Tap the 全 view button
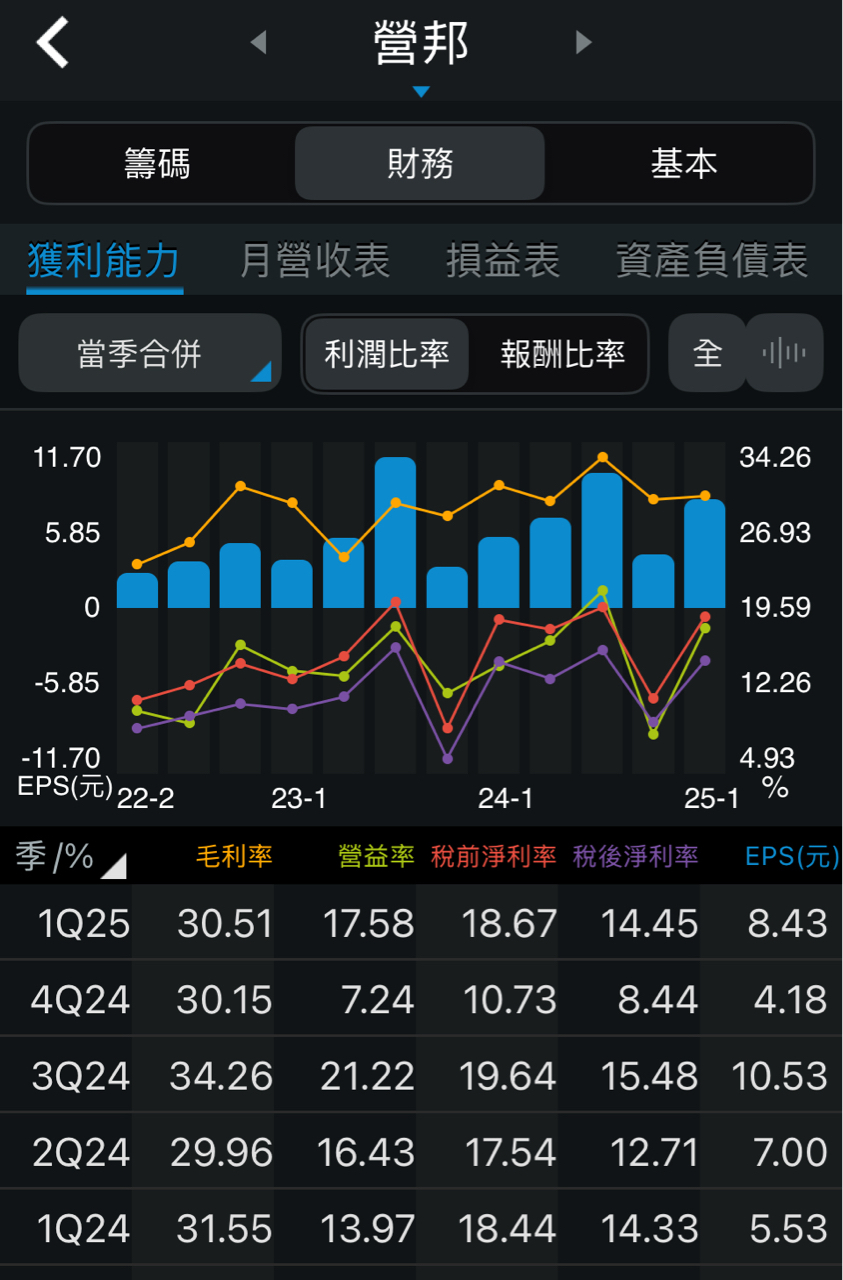The image size is (843, 1280). (x=707, y=353)
